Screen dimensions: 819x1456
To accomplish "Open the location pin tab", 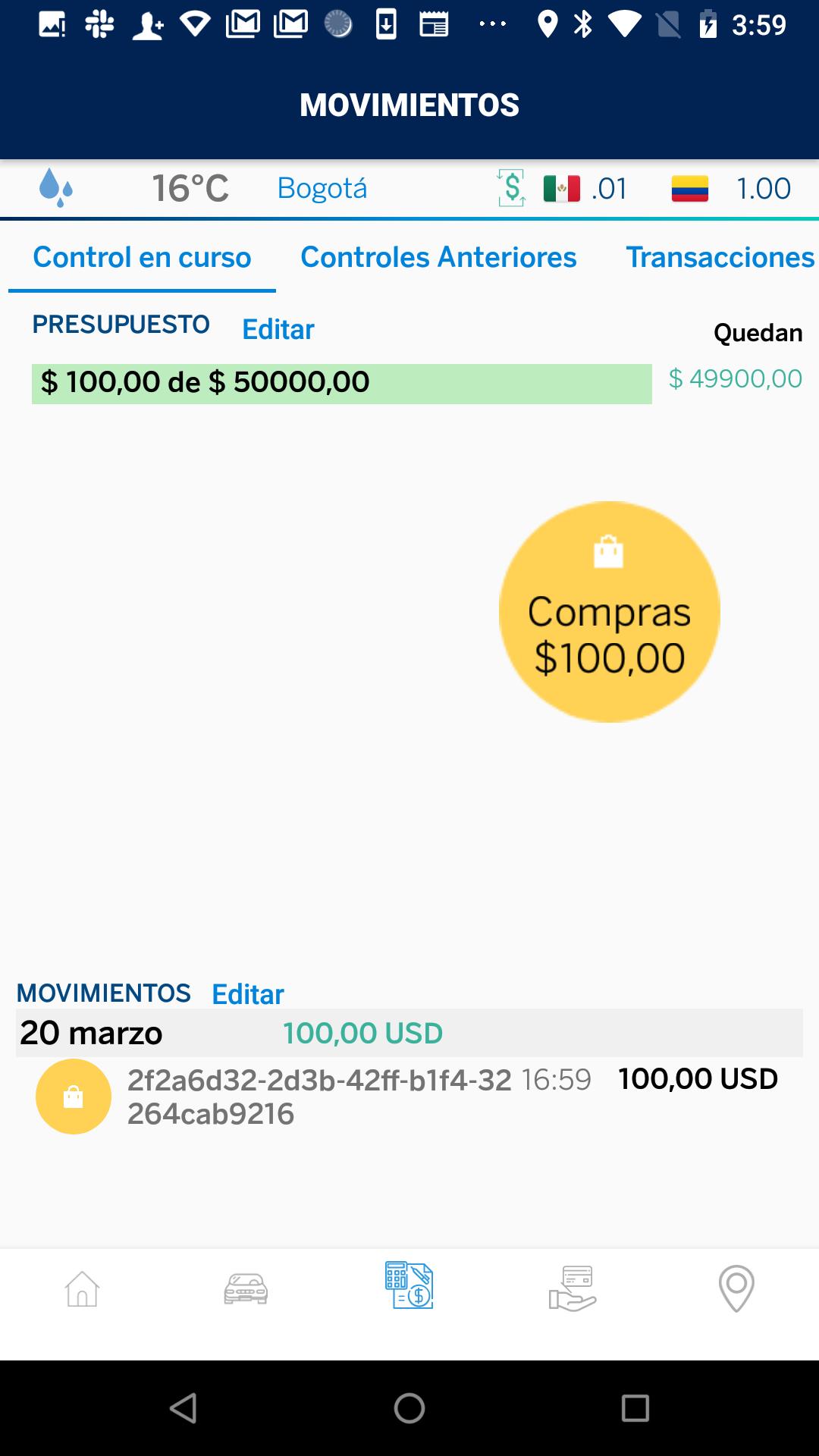I will pos(736,1288).
